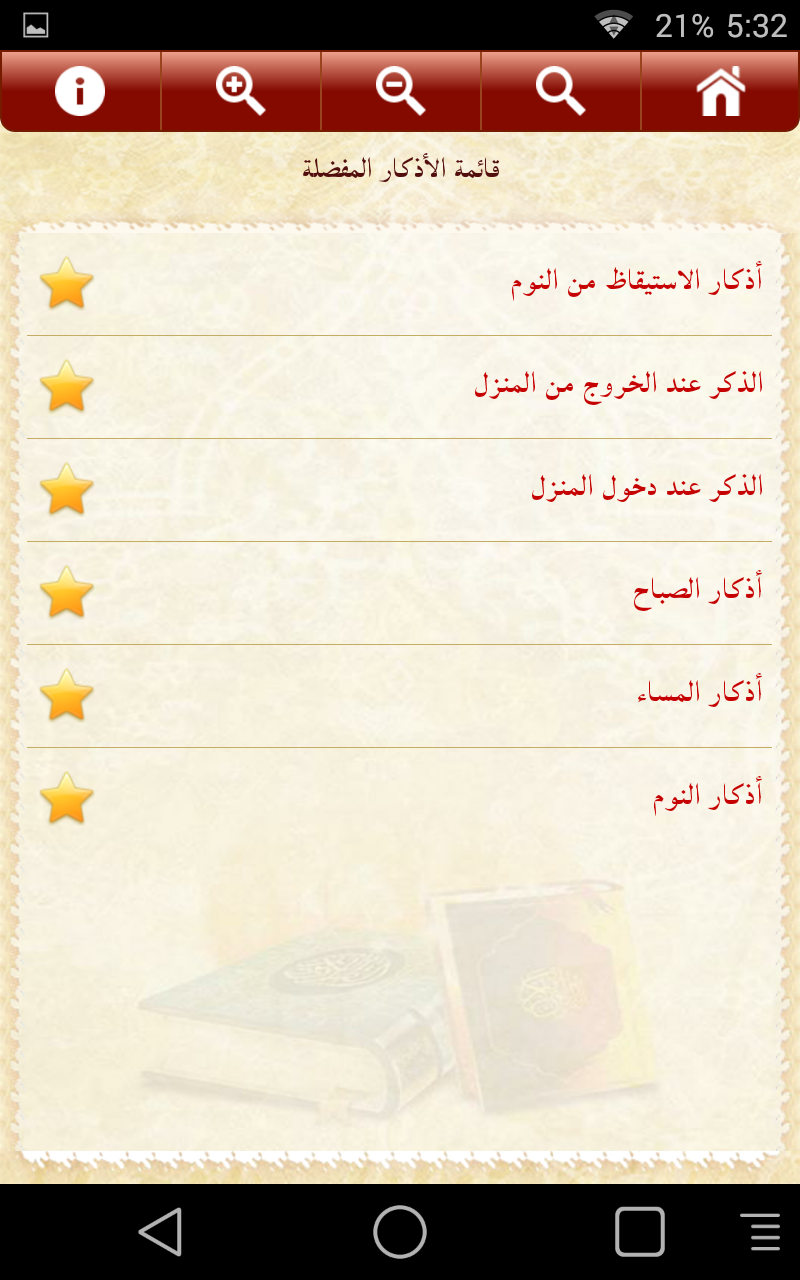
Task: Unstar أذكار المساء from favorites
Action: click(66, 695)
